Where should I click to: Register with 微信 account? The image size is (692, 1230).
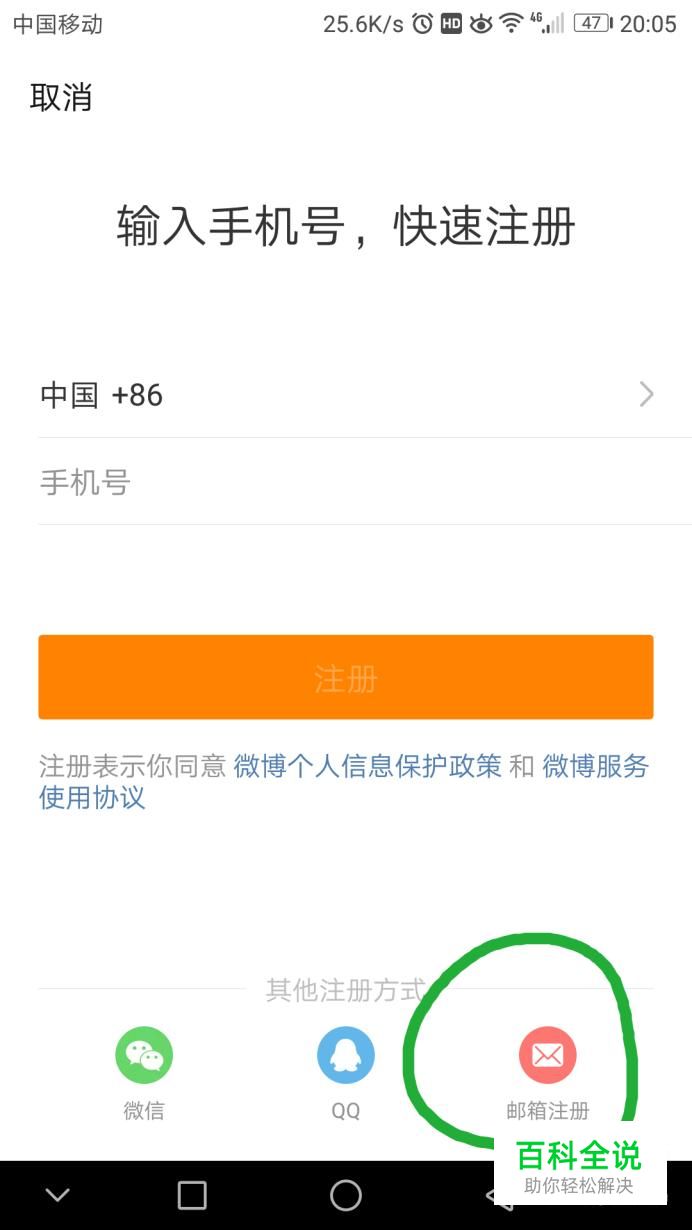(144, 1056)
